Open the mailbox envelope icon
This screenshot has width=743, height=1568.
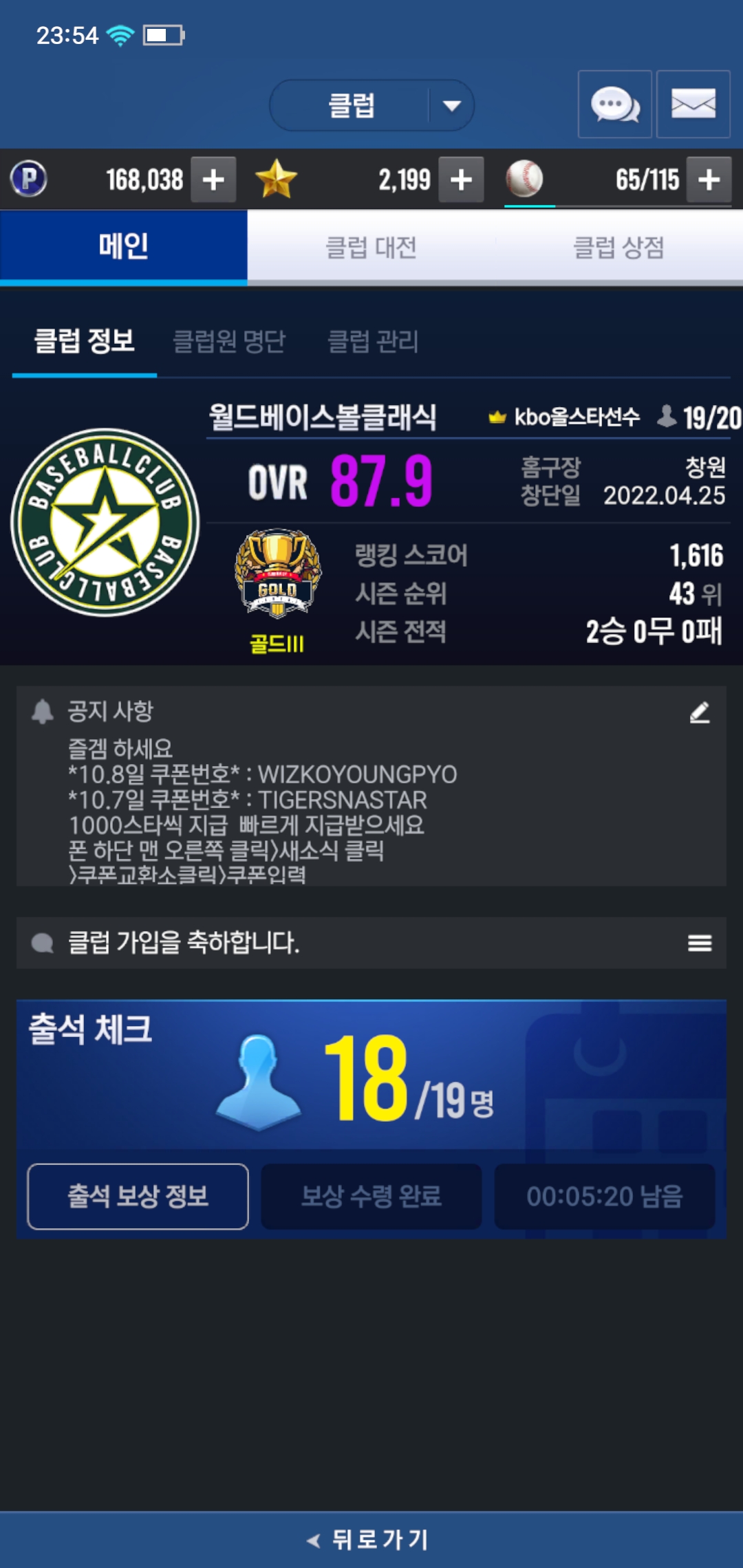coord(693,105)
